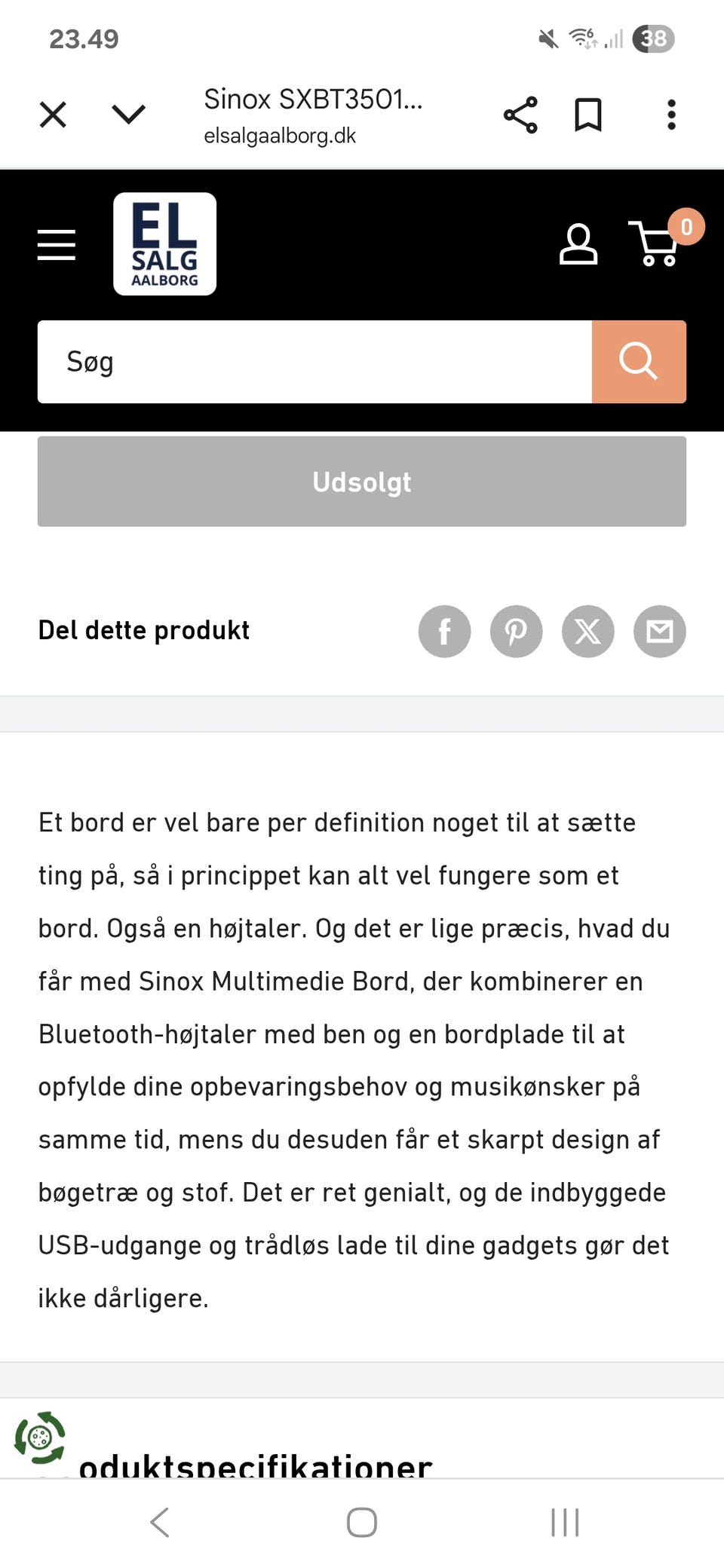The width and height of the screenshot is (724, 1568).
Task: Open recent apps from navigation bar
Action: 565,1521
